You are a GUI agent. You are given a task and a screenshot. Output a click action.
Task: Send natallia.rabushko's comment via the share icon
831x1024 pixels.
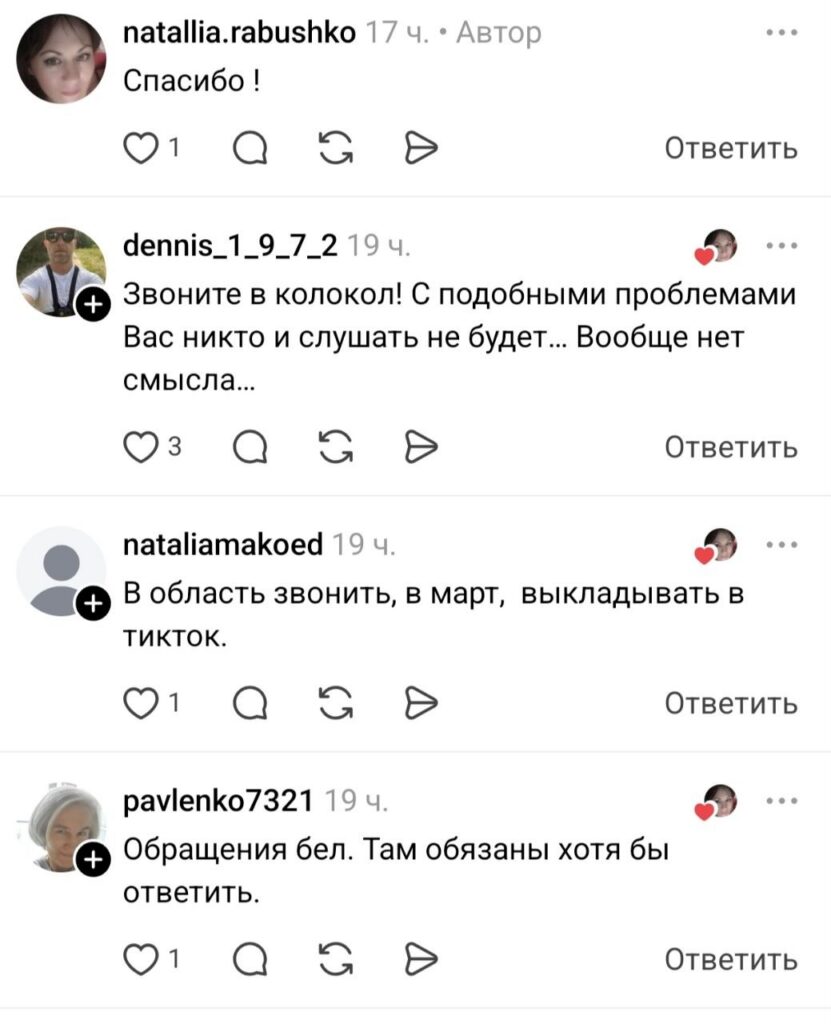[x=420, y=149]
